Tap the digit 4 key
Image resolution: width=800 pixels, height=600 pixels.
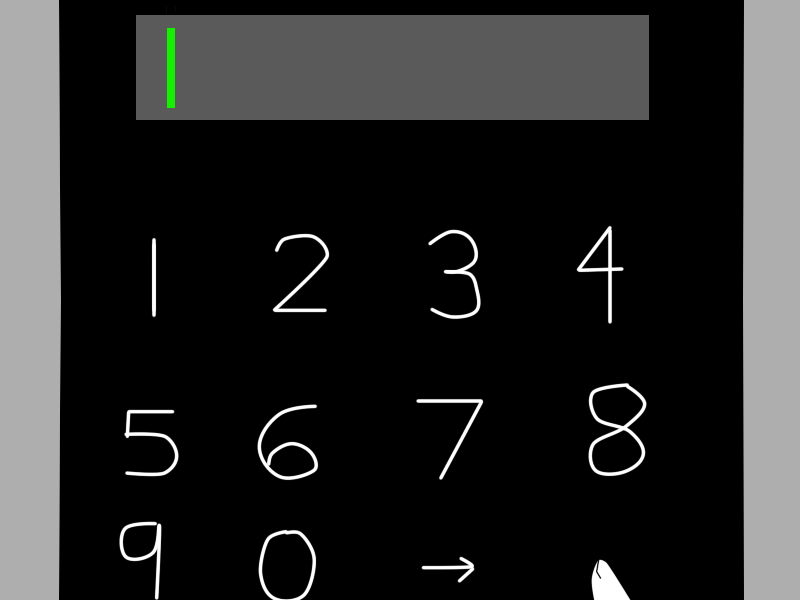pyautogui.click(x=603, y=273)
